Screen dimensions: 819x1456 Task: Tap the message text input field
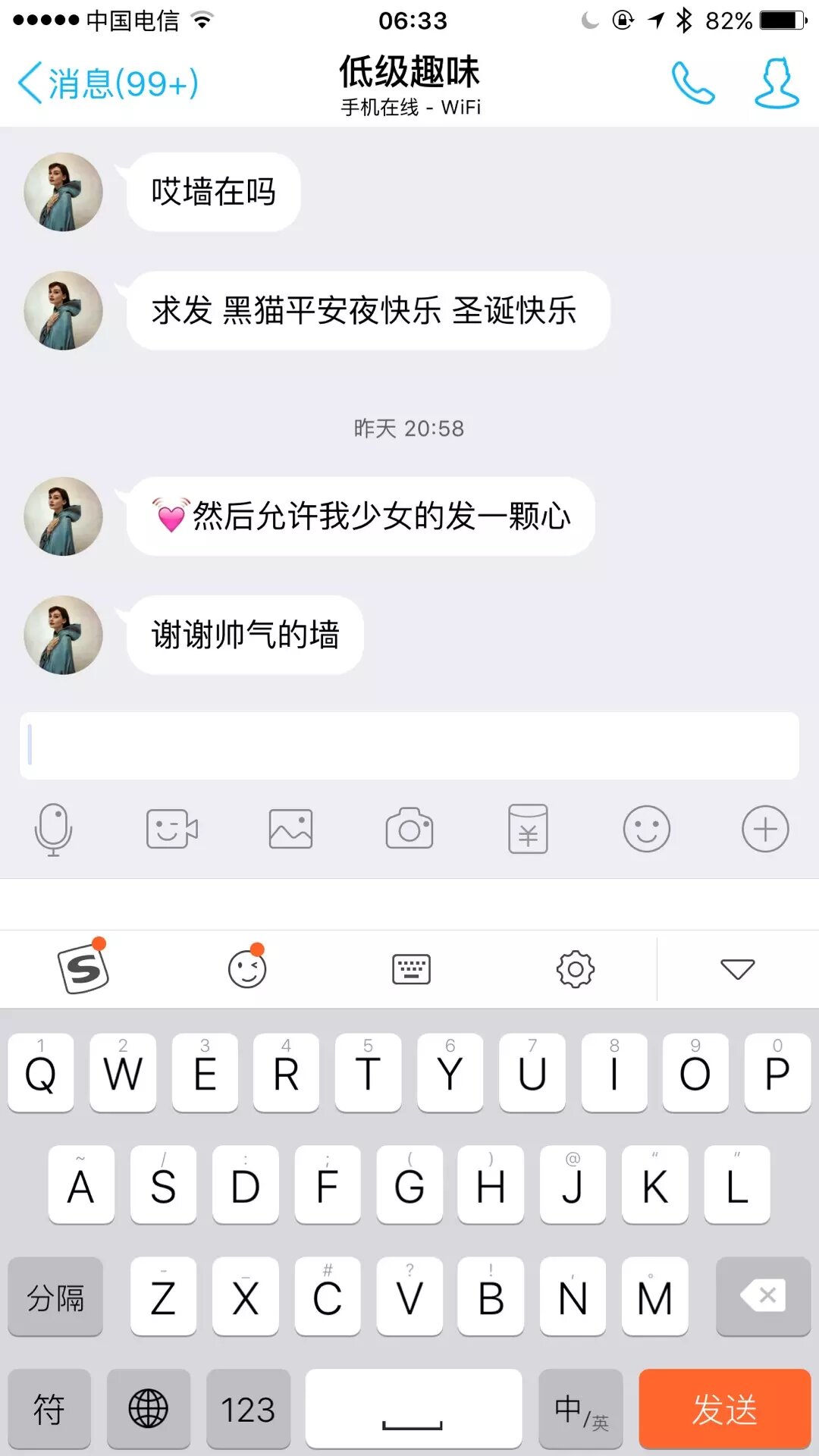pos(409,745)
